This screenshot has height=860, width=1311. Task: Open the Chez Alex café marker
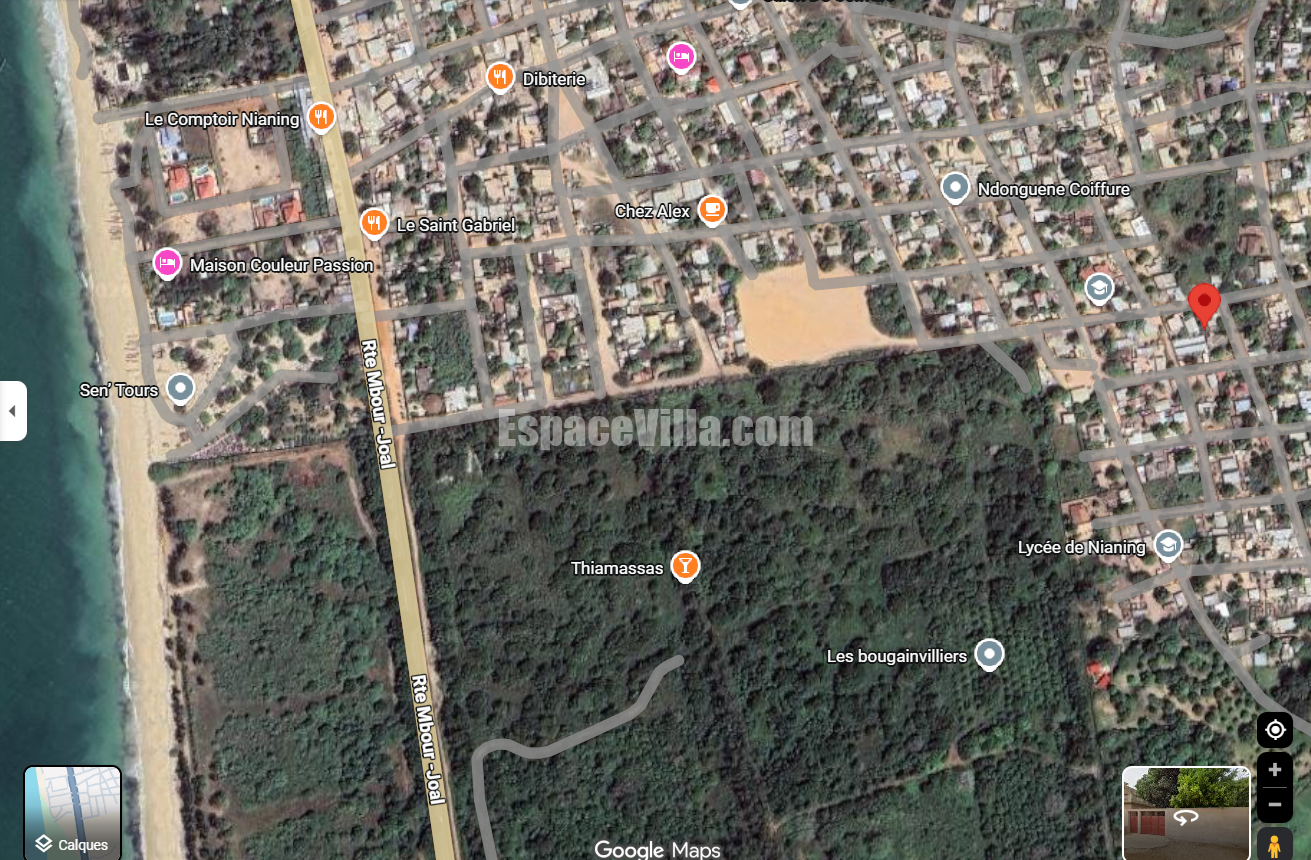pos(712,209)
